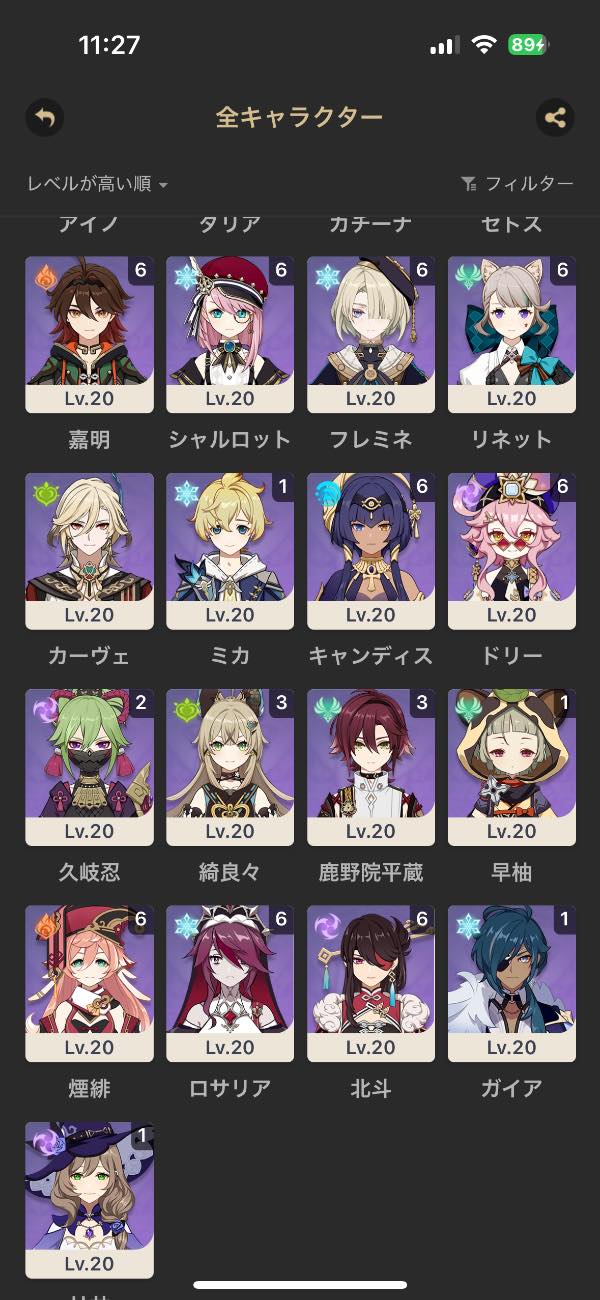Screen dimensions: 600x1300
Task: Open the ロサリア character card
Action: click(230, 983)
